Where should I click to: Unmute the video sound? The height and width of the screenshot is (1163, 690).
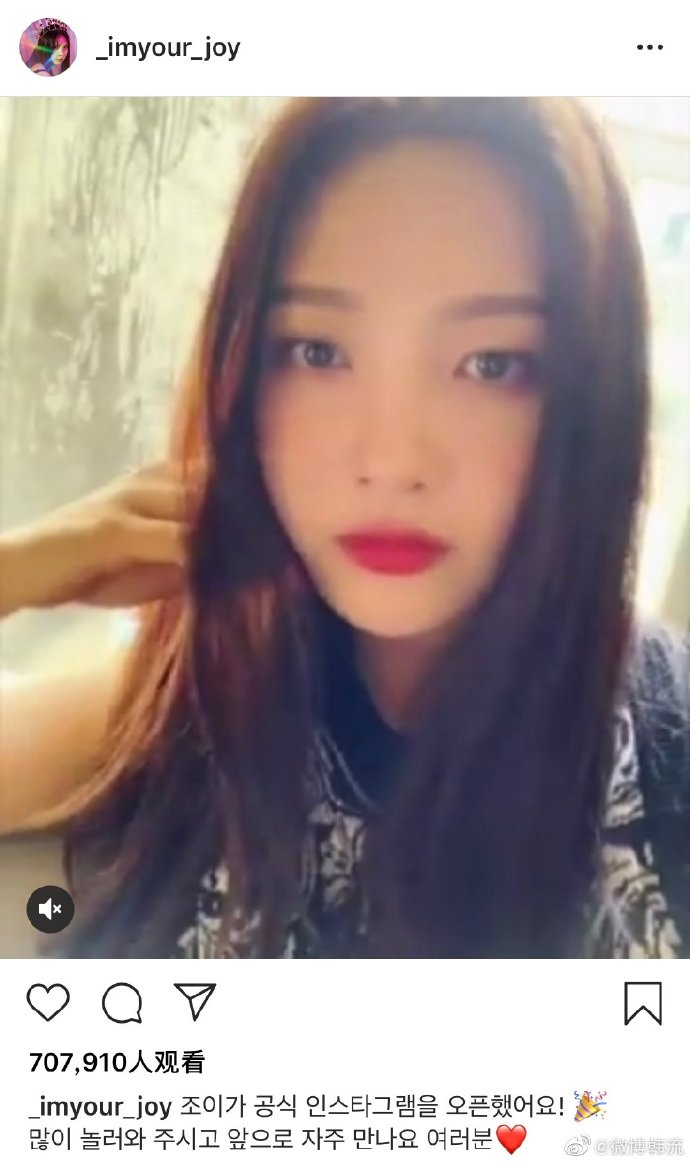tap(50, 909)
